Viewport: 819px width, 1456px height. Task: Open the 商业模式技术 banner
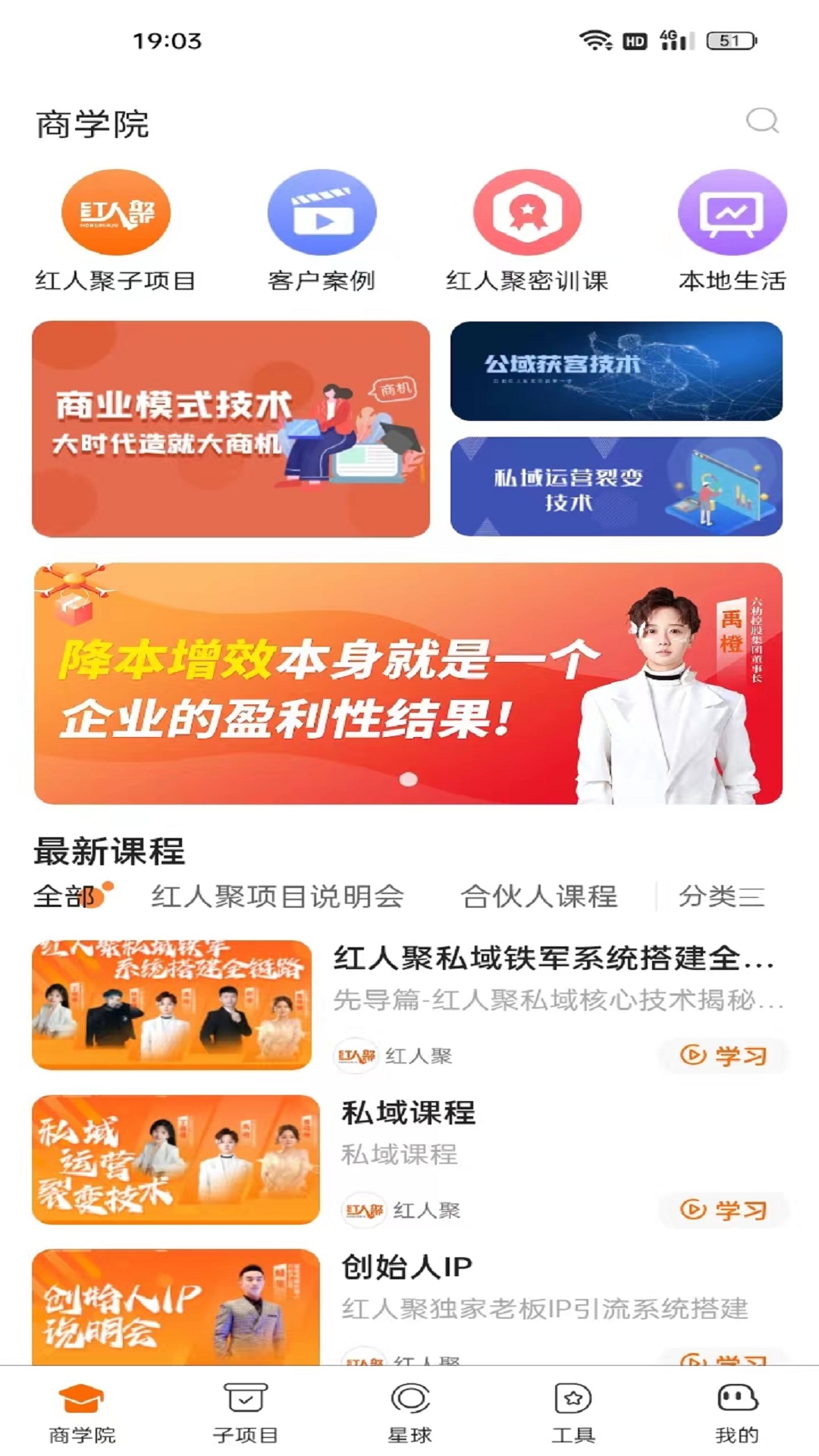[x=231, y=427]
